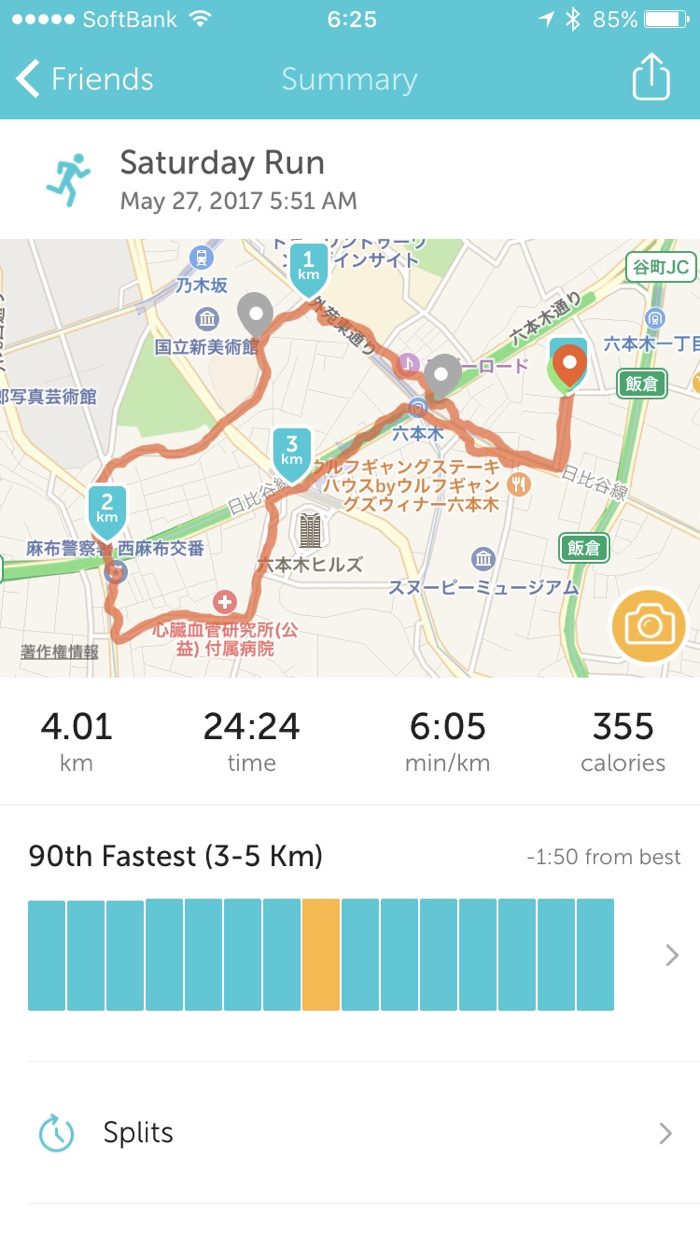Expand the 90th Fastest comparison chevron
This screenshot has width=700, height=1245.
point(672,955)
